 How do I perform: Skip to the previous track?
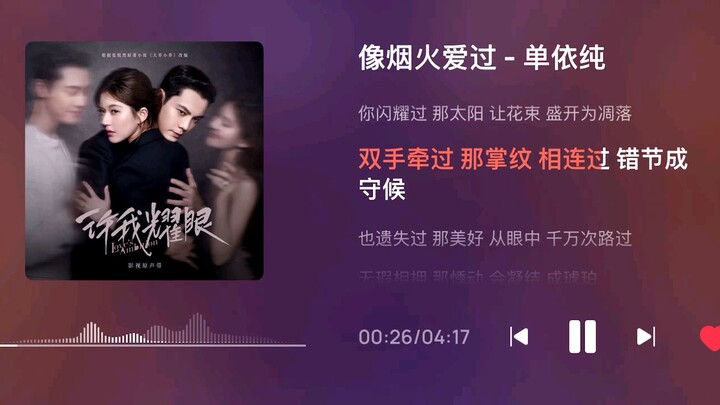coord(519,337)
